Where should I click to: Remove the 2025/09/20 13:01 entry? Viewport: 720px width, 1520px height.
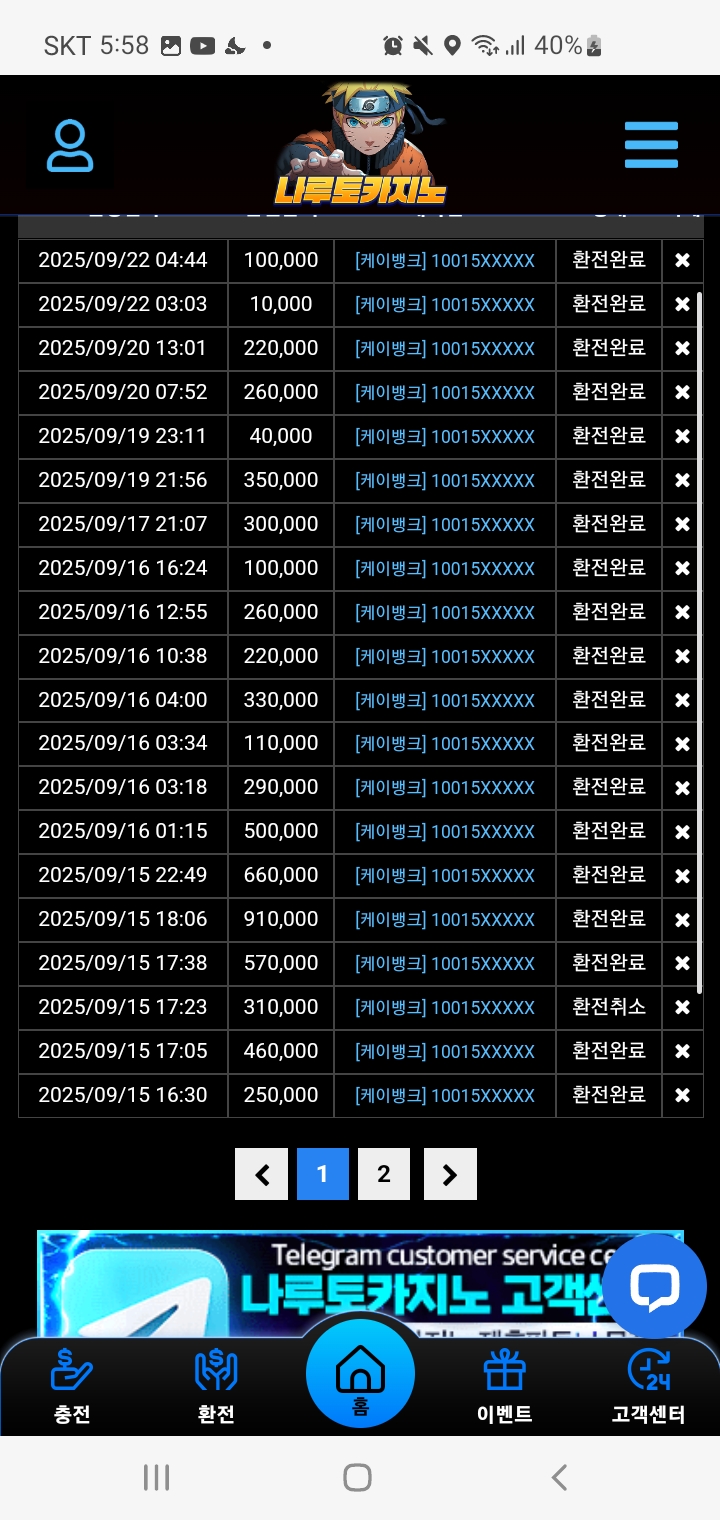click(682, 349)
